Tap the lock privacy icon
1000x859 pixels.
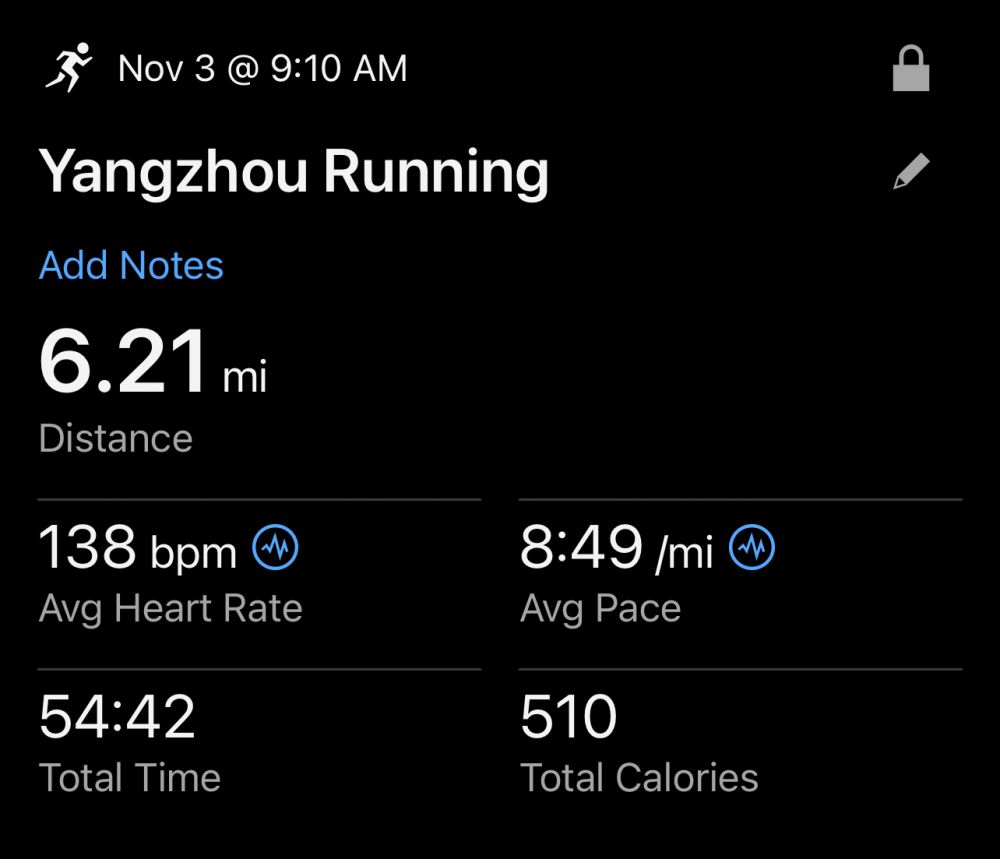[911, 71]
